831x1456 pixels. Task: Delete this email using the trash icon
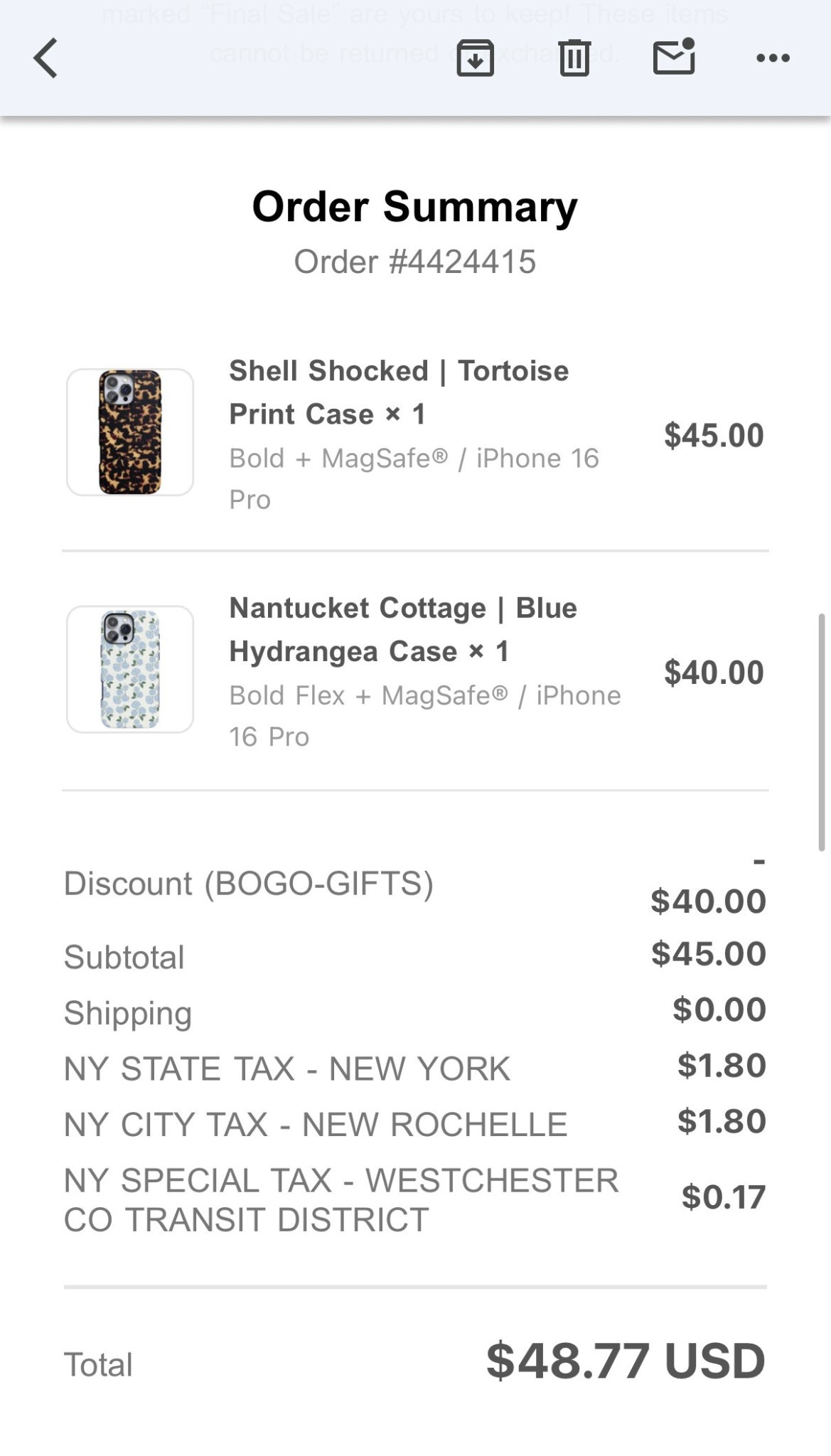[x=573, y=59]
